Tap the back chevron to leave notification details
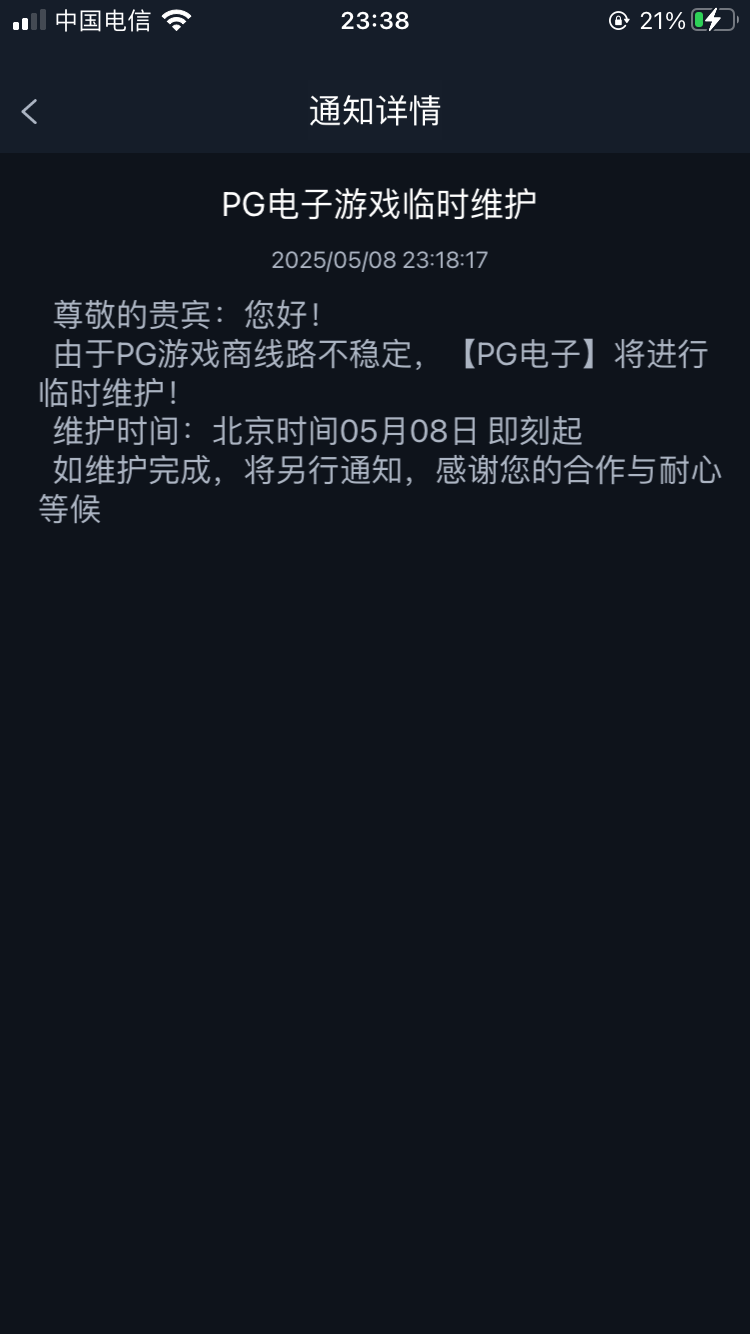Image resolution: width=750 pixels, height=1334 pixels. point(28,111)
